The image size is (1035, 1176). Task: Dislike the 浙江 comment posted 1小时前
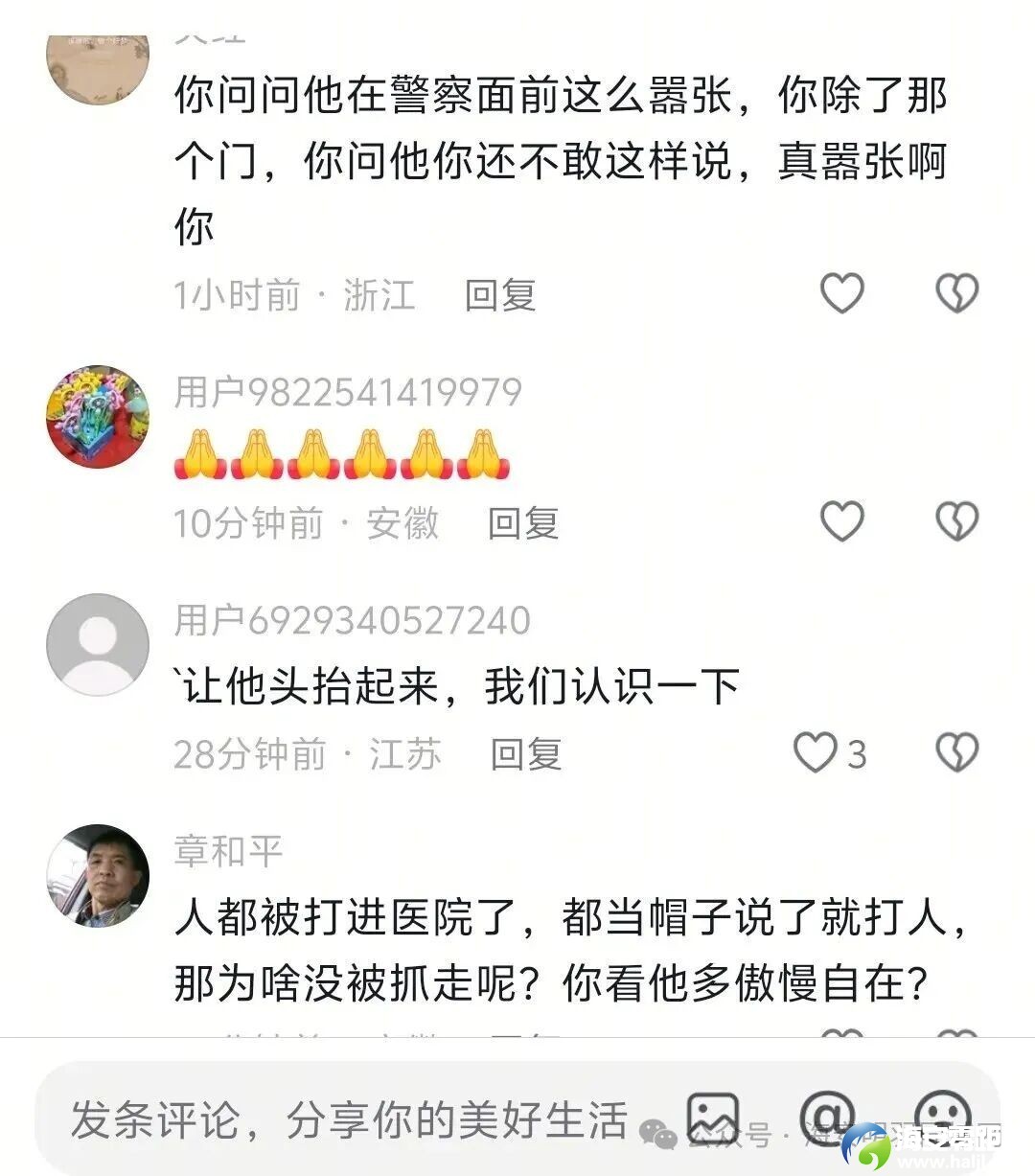[956, 293]
